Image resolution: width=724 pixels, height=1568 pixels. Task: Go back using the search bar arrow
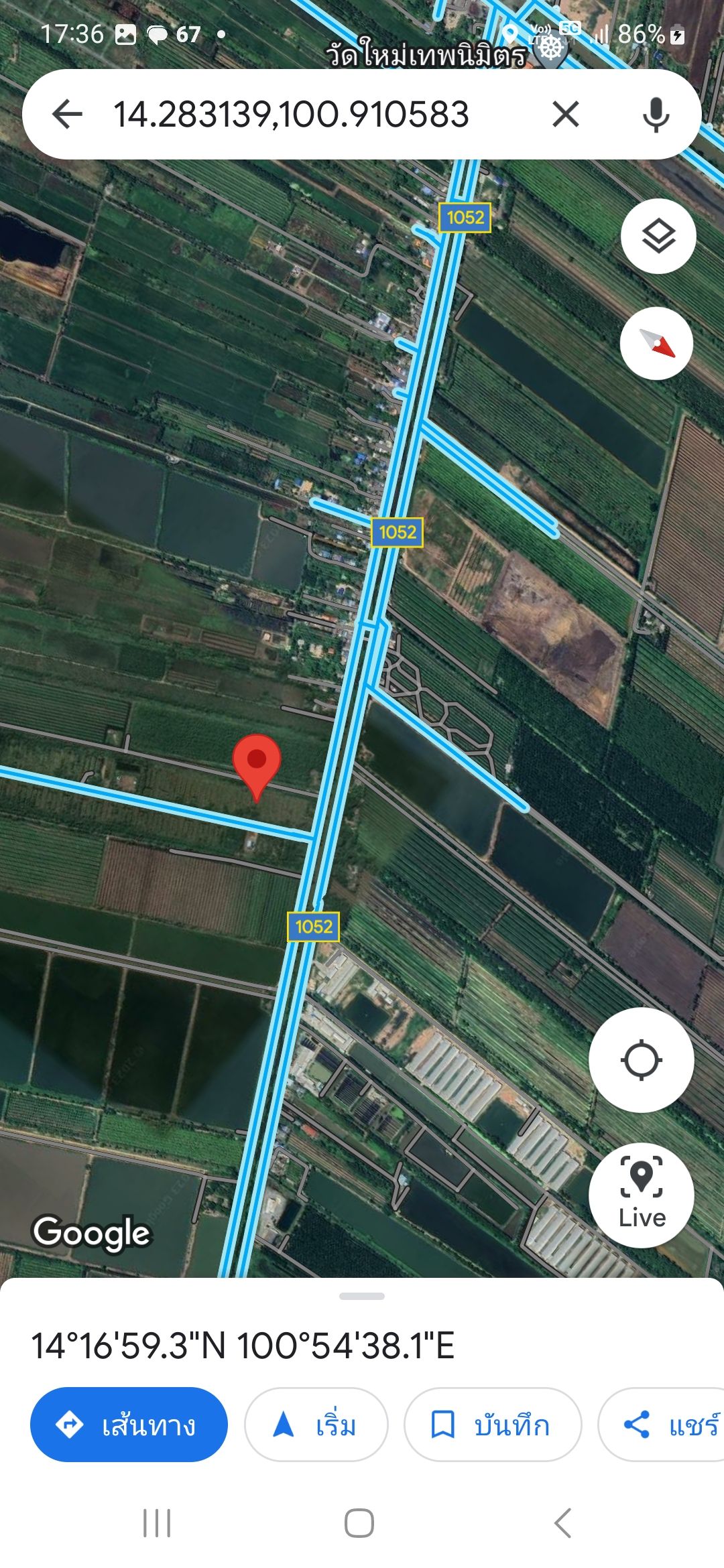[x=67, y=114]
